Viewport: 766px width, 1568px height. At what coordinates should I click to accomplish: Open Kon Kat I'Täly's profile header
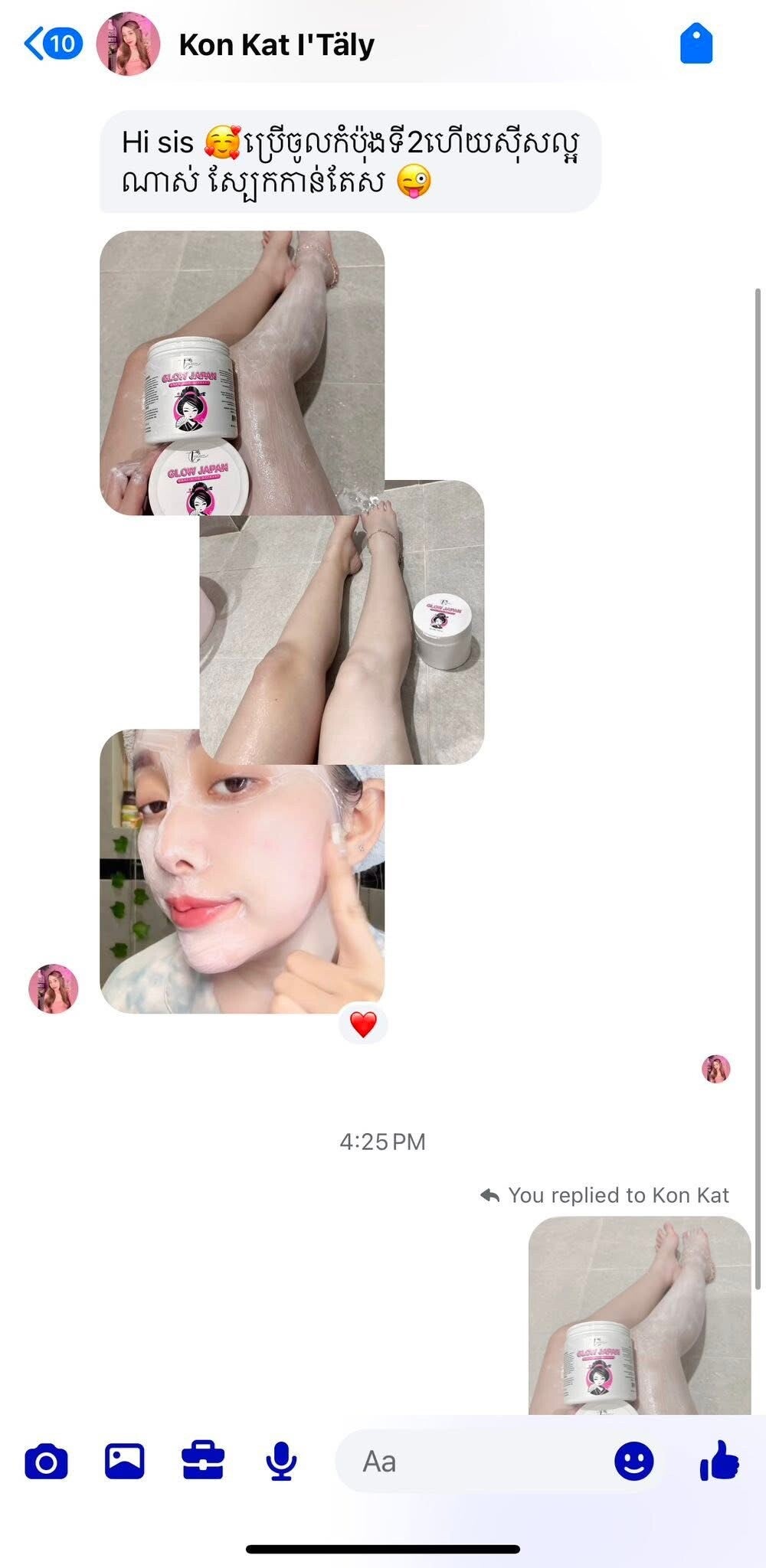(x=276, y=44)
